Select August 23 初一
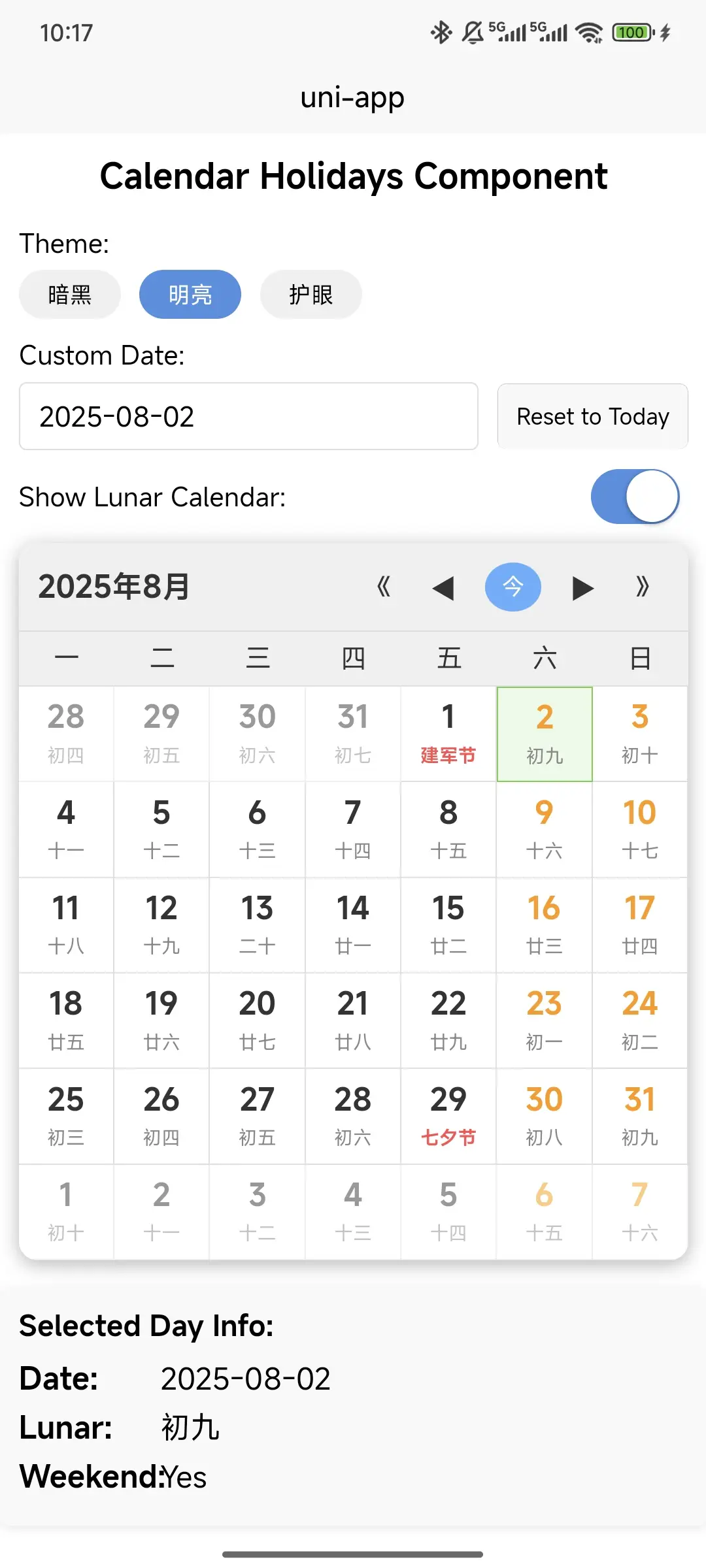This screenshot has width=706, height=1568. (545, 1021)
